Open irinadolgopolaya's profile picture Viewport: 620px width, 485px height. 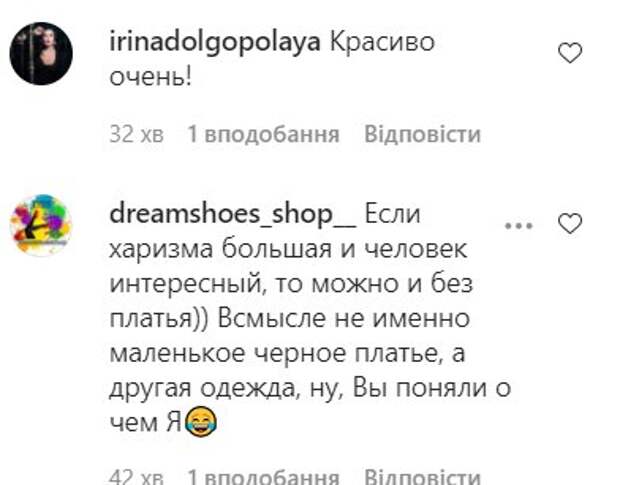[41, 53]
